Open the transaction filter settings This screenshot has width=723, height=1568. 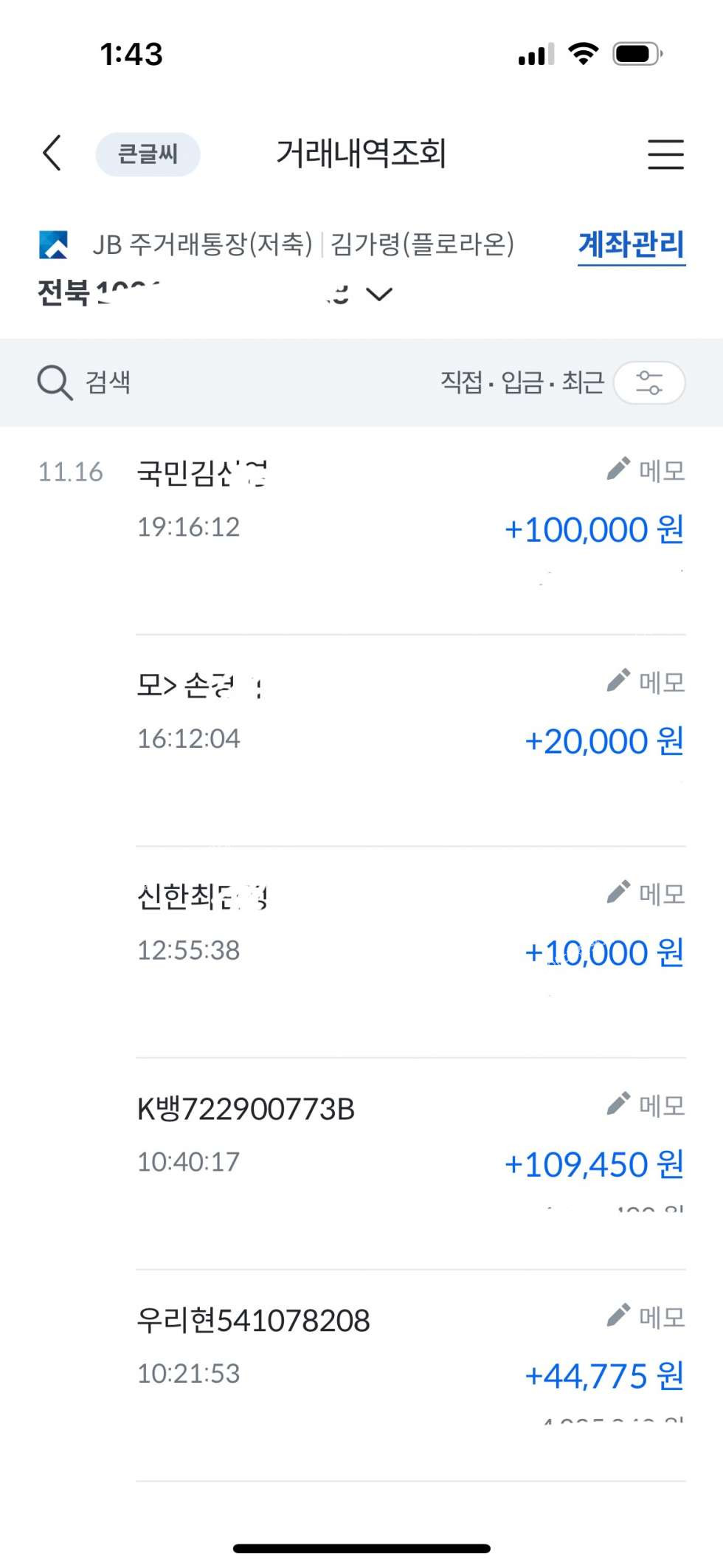[x=649, y=382]
